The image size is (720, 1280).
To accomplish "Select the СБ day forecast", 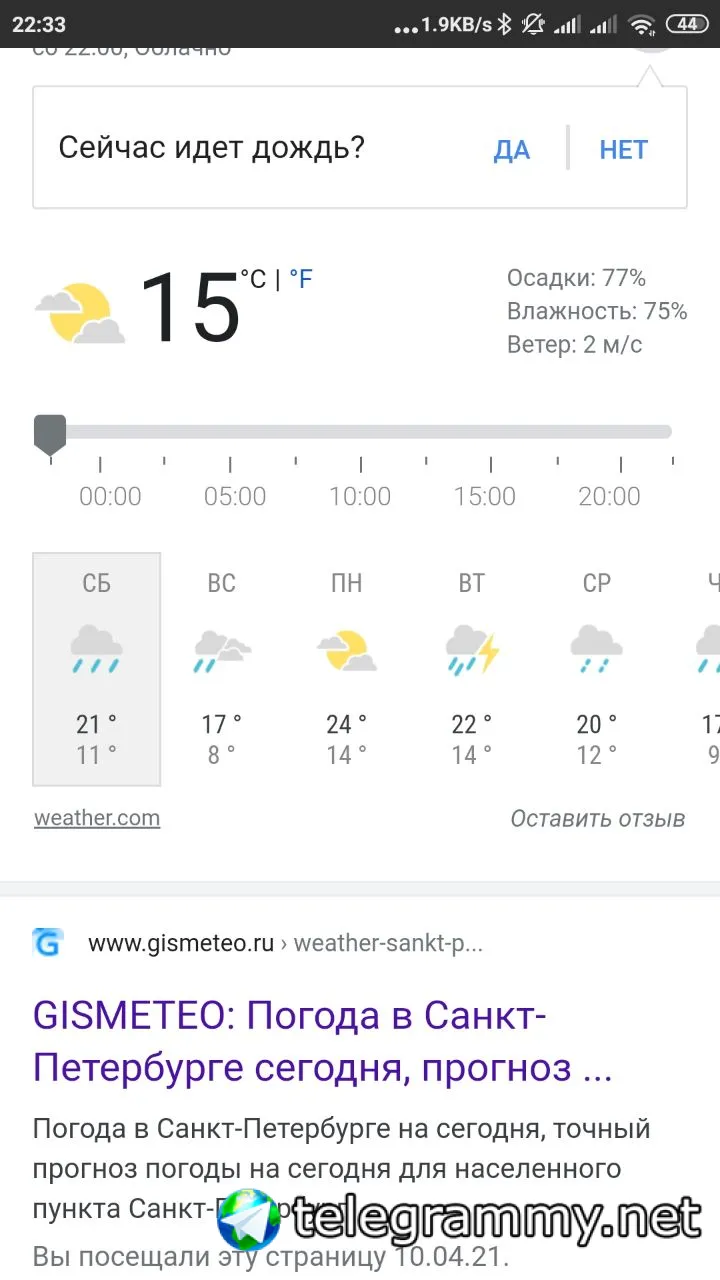I will click(x=97, y=669).
